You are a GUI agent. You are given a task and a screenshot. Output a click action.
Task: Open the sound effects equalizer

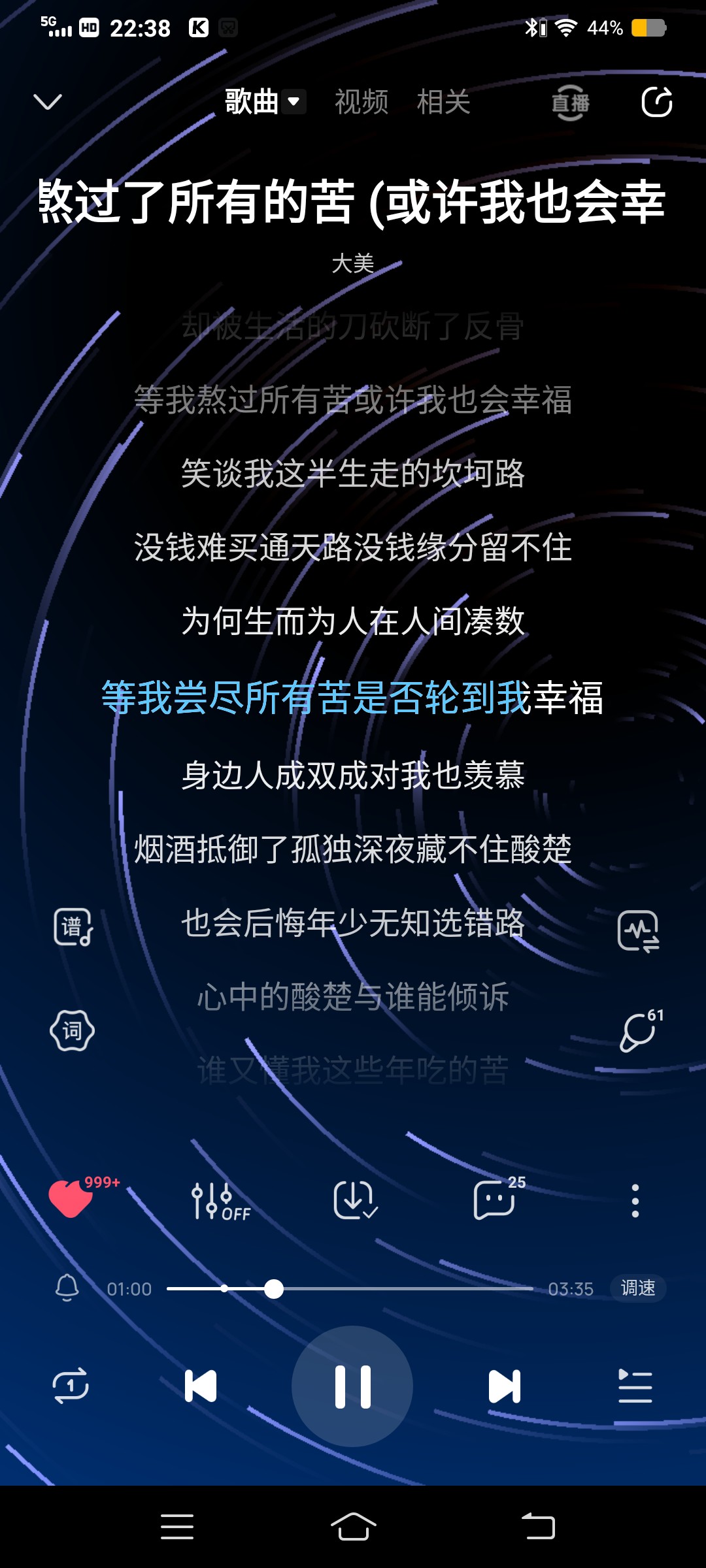[220, 1201]
